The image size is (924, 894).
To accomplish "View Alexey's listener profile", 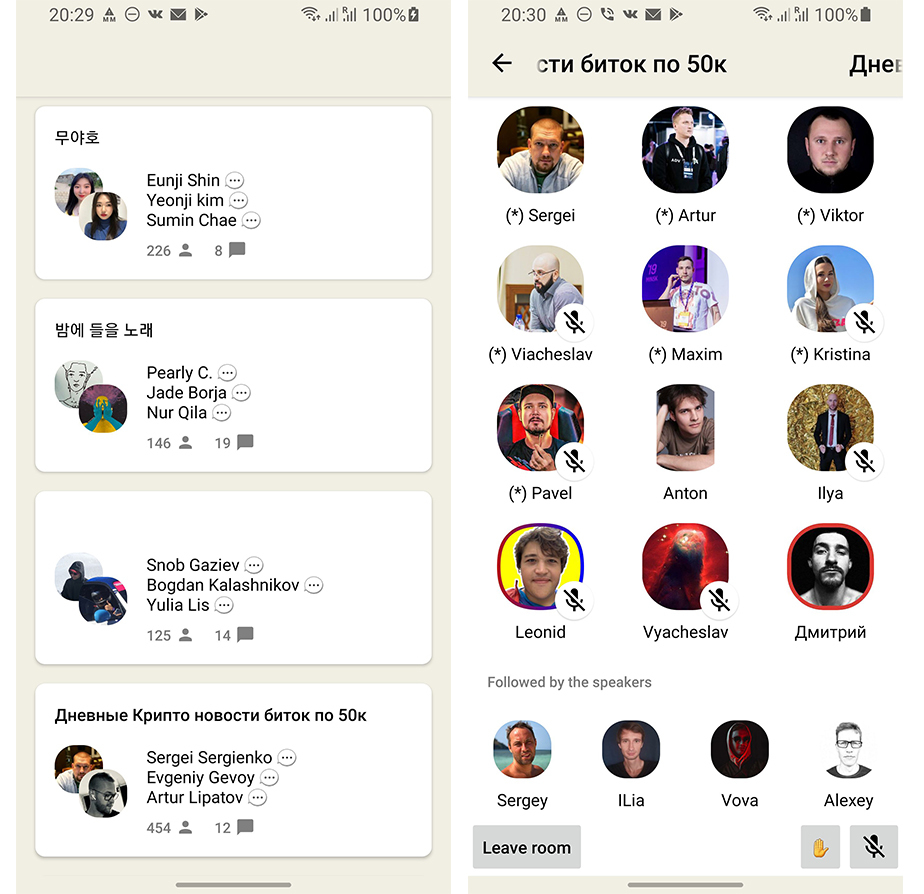I will coord(848,749).
